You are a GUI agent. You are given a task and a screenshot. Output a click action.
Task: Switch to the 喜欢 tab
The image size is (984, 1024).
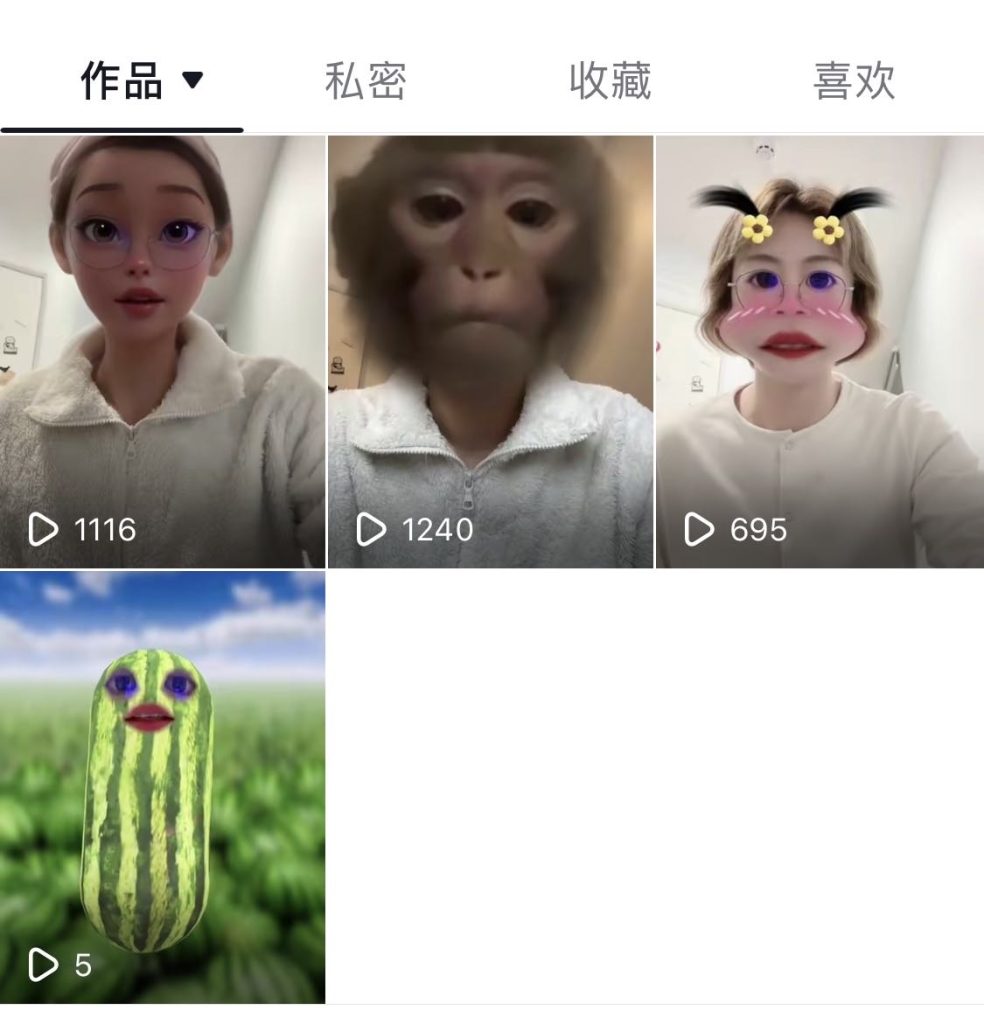pyautogui.click(x=853, y=82)
